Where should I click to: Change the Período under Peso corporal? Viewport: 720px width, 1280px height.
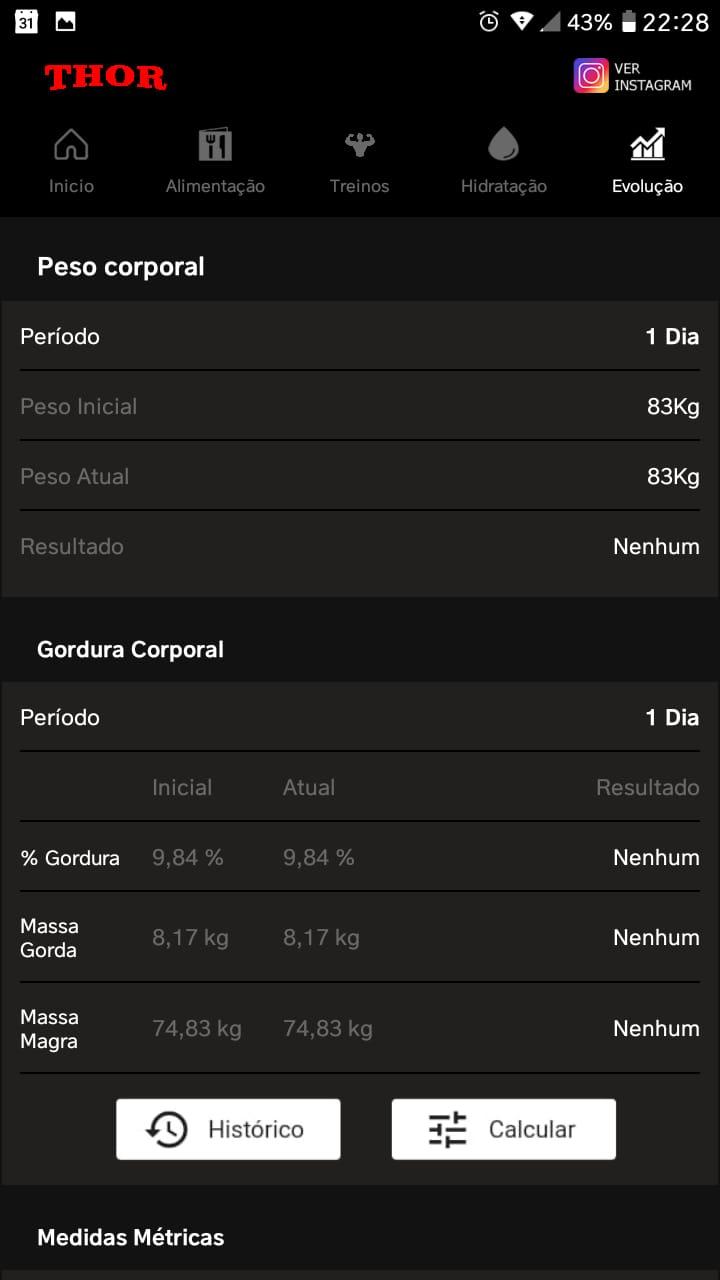[360, 336]
